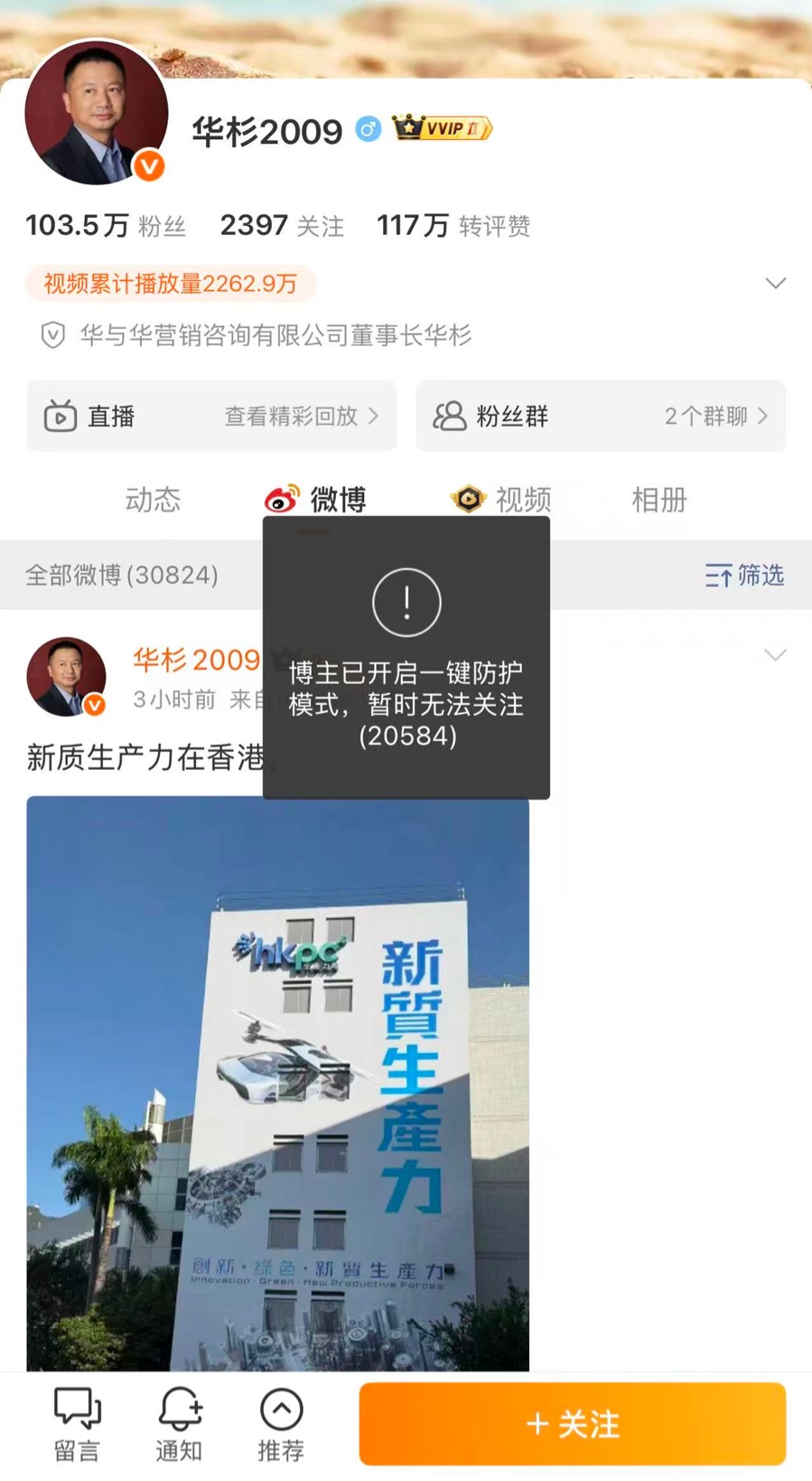Click the male gender symbol beside the username
This screenshot has width=812, height=1481.
pos(366,127)
